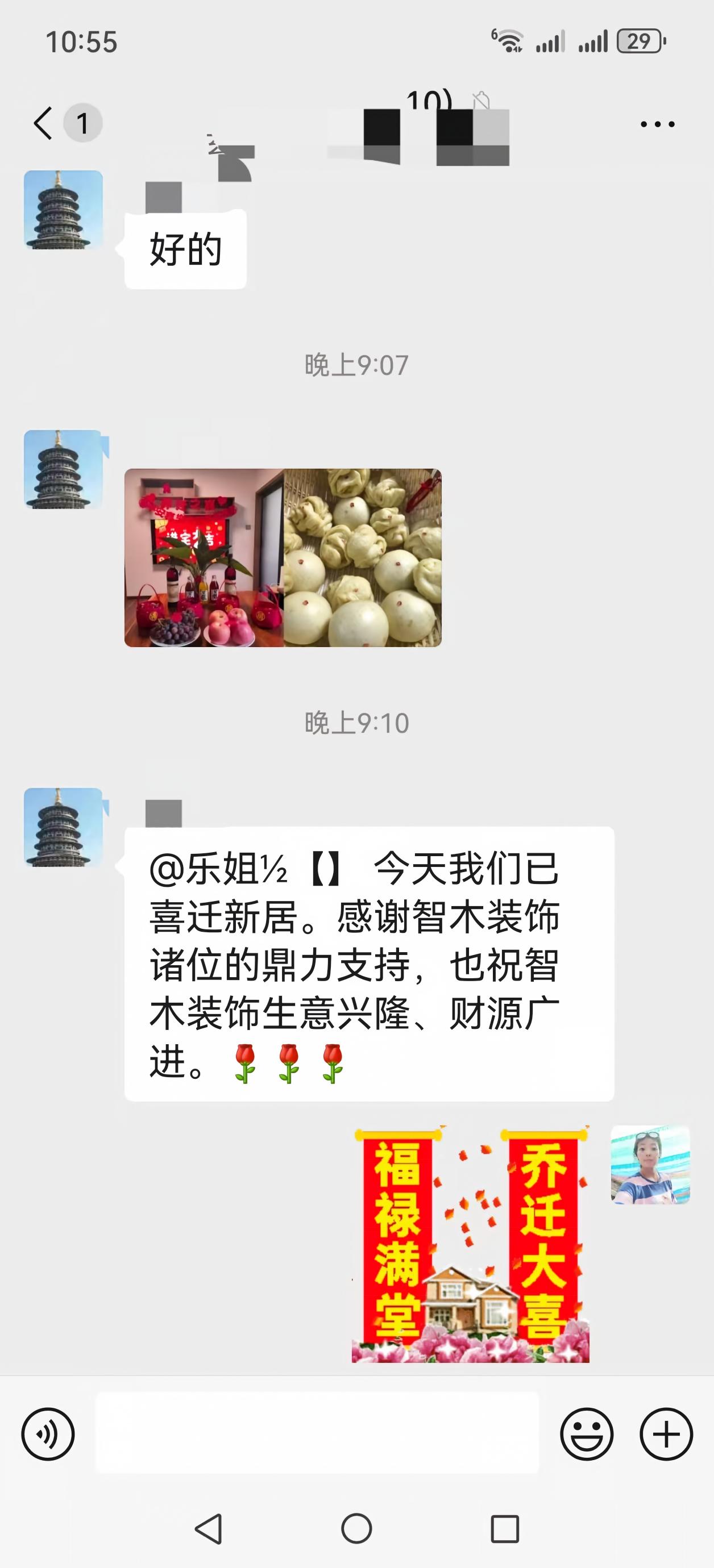Tap the system home button
Viewport: 714px width, 1568px height.
pos(356,1528)
